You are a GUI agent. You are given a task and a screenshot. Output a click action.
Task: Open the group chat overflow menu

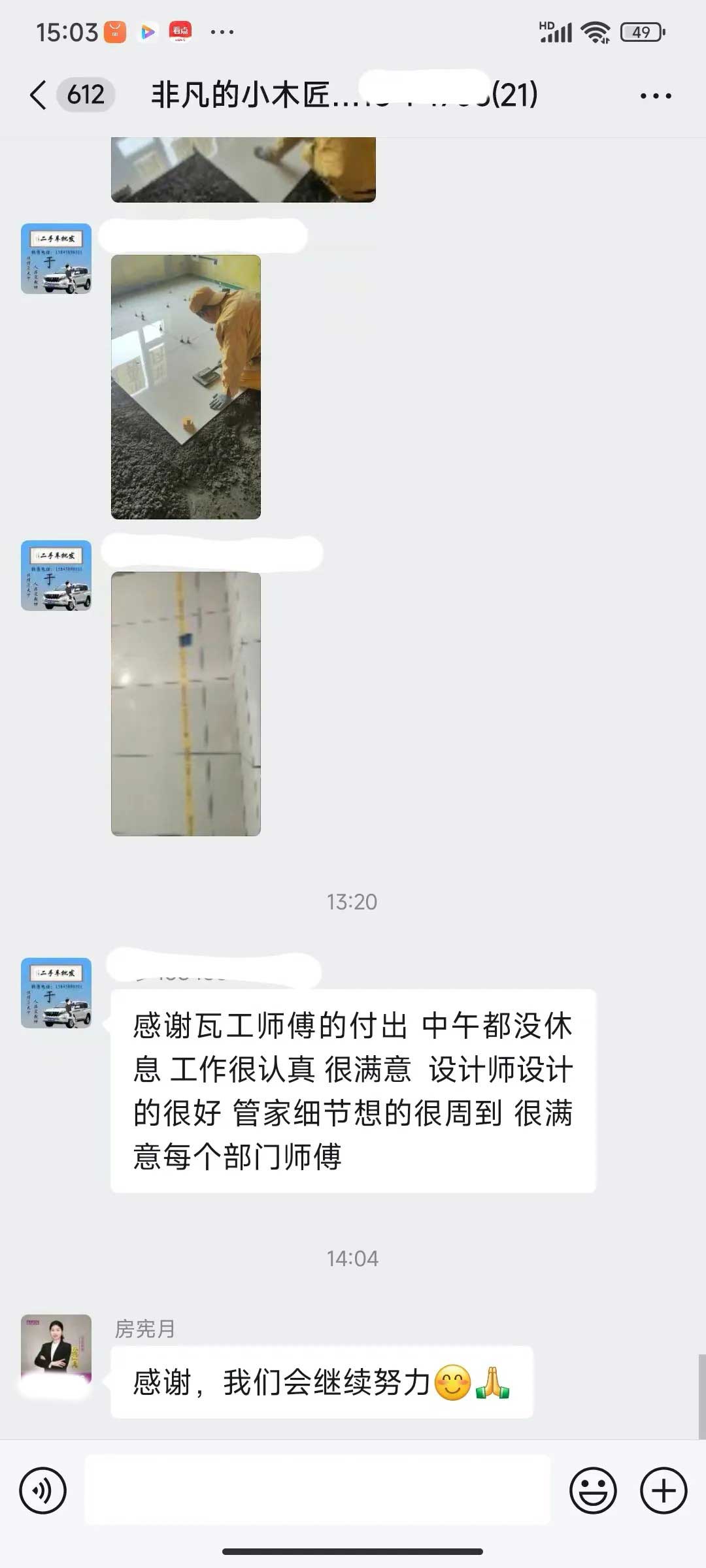coord(655,96)
